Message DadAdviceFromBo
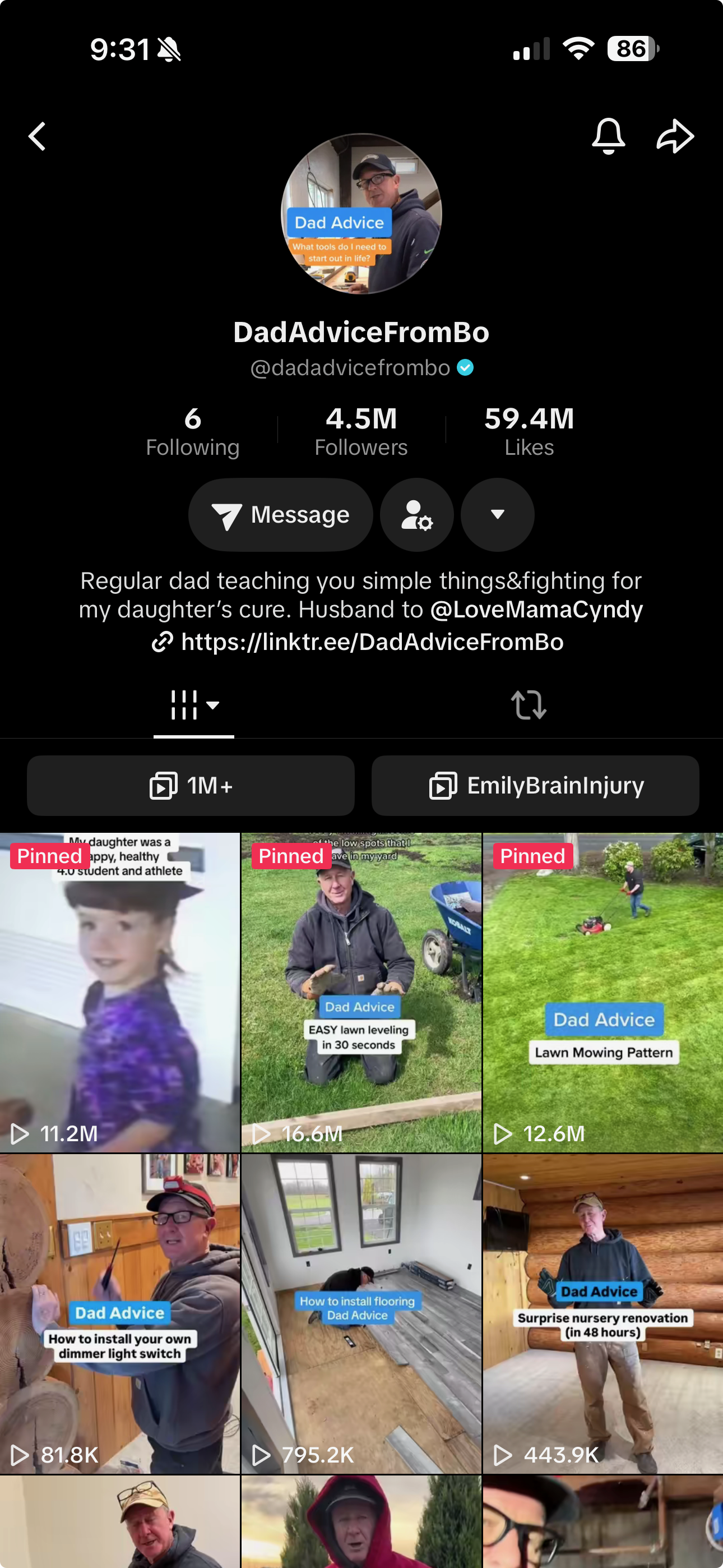The height and width of the screenshot is (1568, 723). click(281, 515)
